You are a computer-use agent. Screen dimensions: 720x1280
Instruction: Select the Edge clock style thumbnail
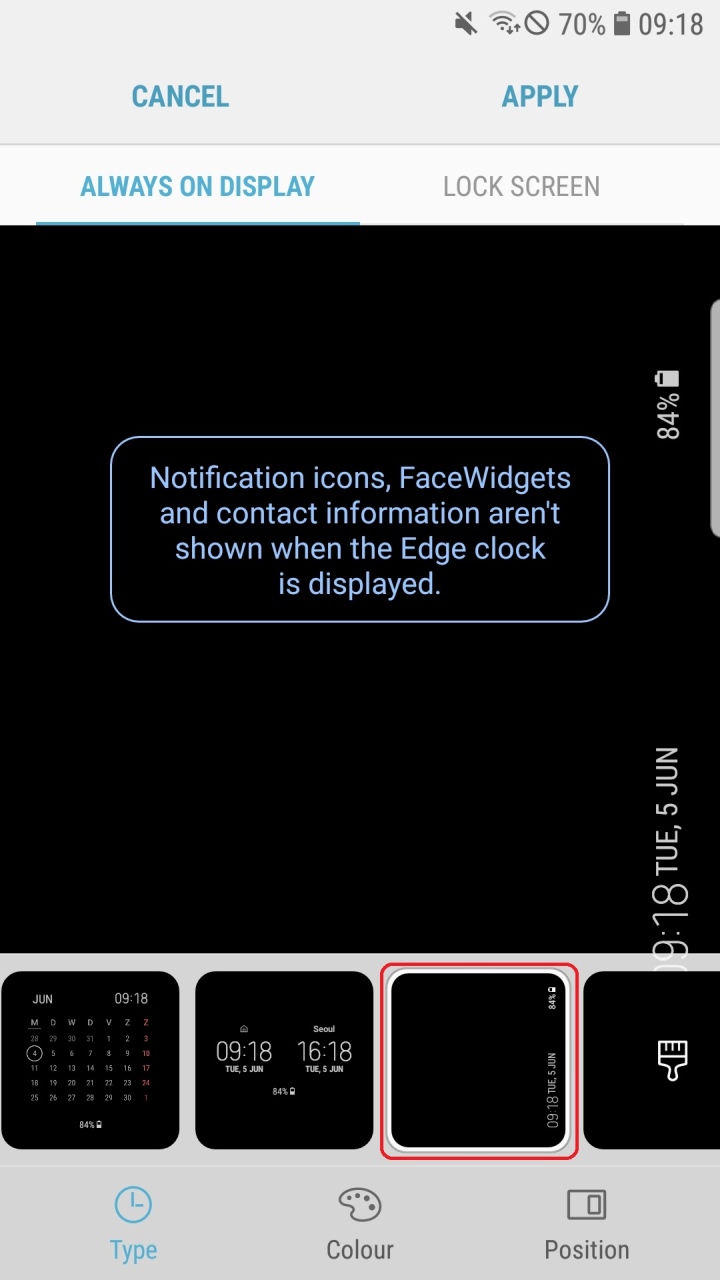[x=478, y=1060]
